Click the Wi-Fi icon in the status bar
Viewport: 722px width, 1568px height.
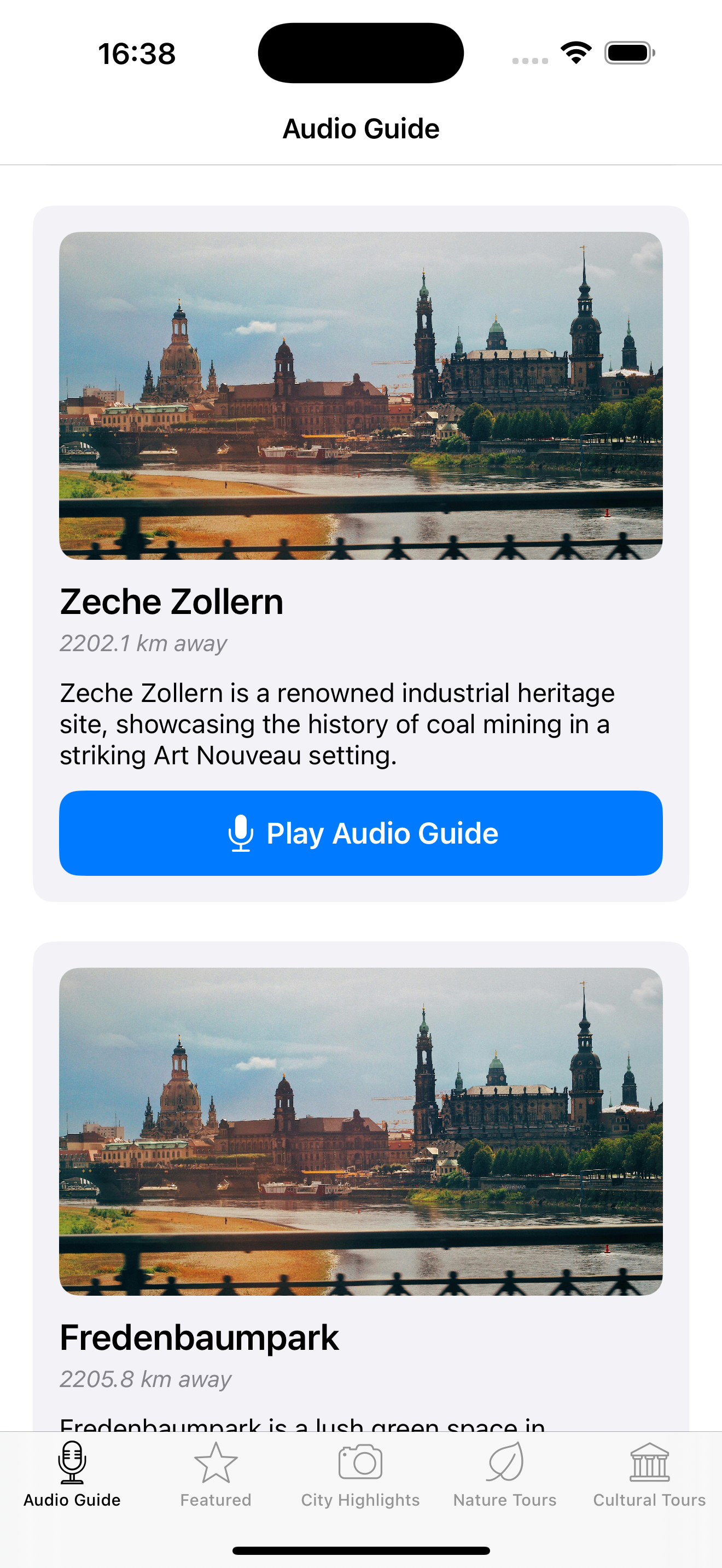click(x=577, y=53)
